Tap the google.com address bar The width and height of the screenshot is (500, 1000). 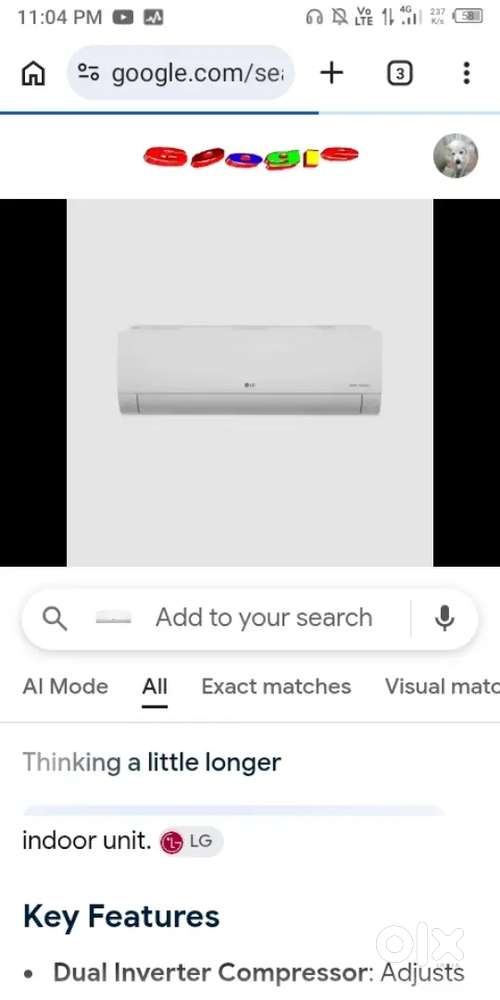pyautogui.click(x=181, y=73)
